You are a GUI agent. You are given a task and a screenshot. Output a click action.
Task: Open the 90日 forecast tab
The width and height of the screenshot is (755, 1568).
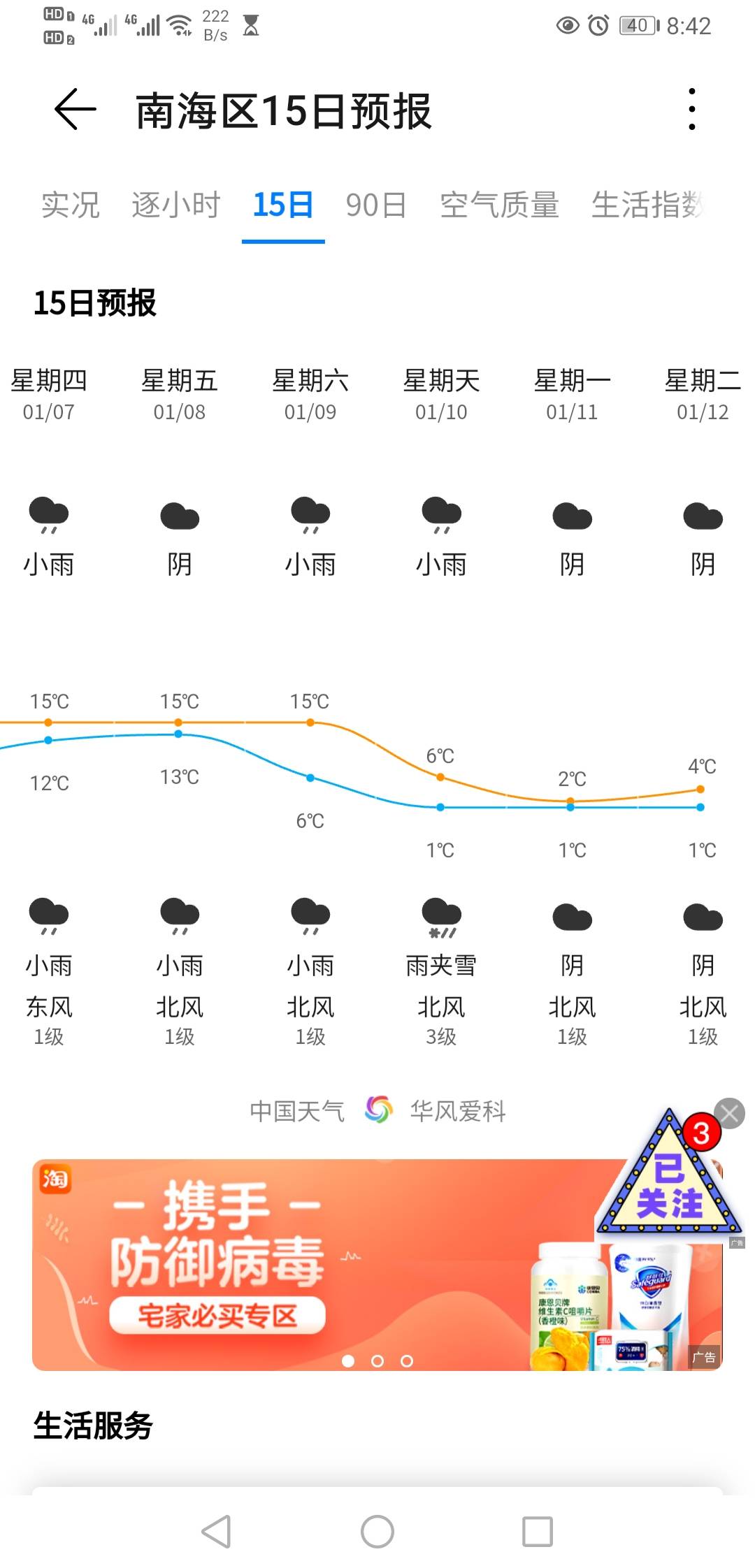(x=376, y=205)
